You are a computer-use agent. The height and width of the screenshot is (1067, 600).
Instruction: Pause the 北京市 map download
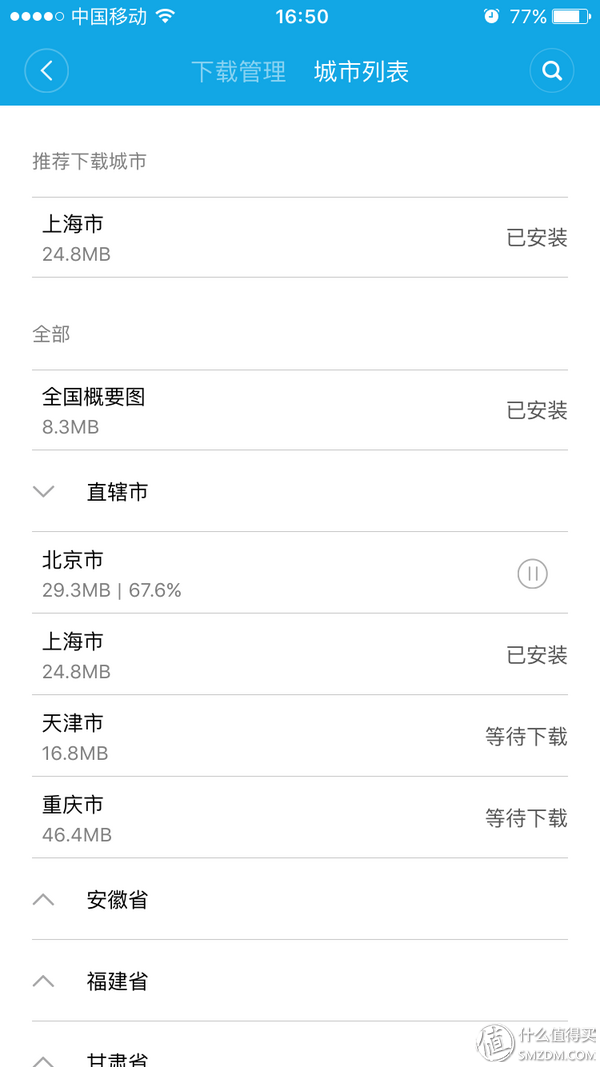click(x=532, y=574)
